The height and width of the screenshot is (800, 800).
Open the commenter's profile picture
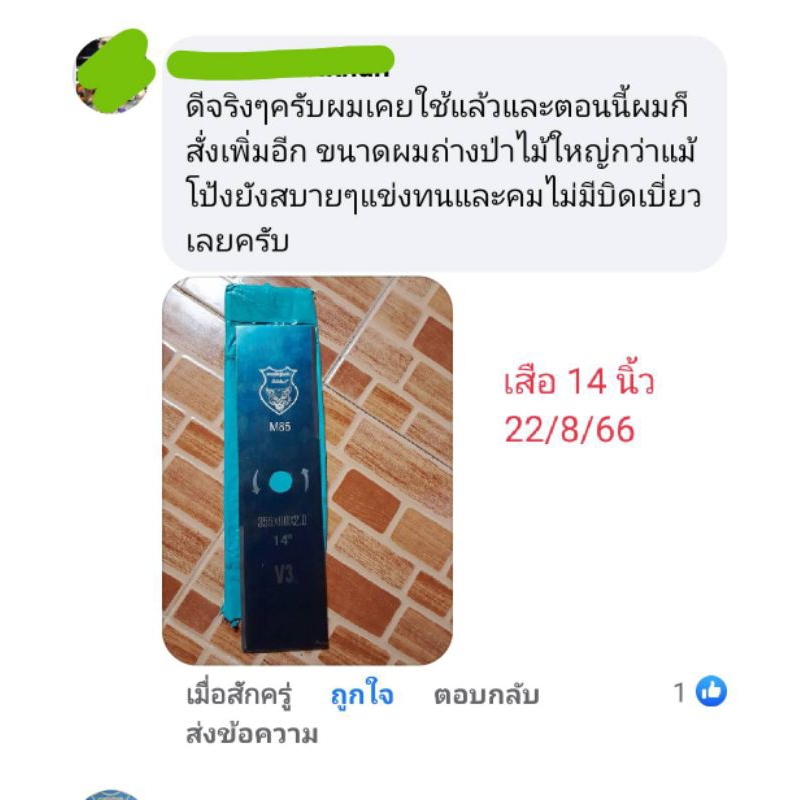[113, 73]
